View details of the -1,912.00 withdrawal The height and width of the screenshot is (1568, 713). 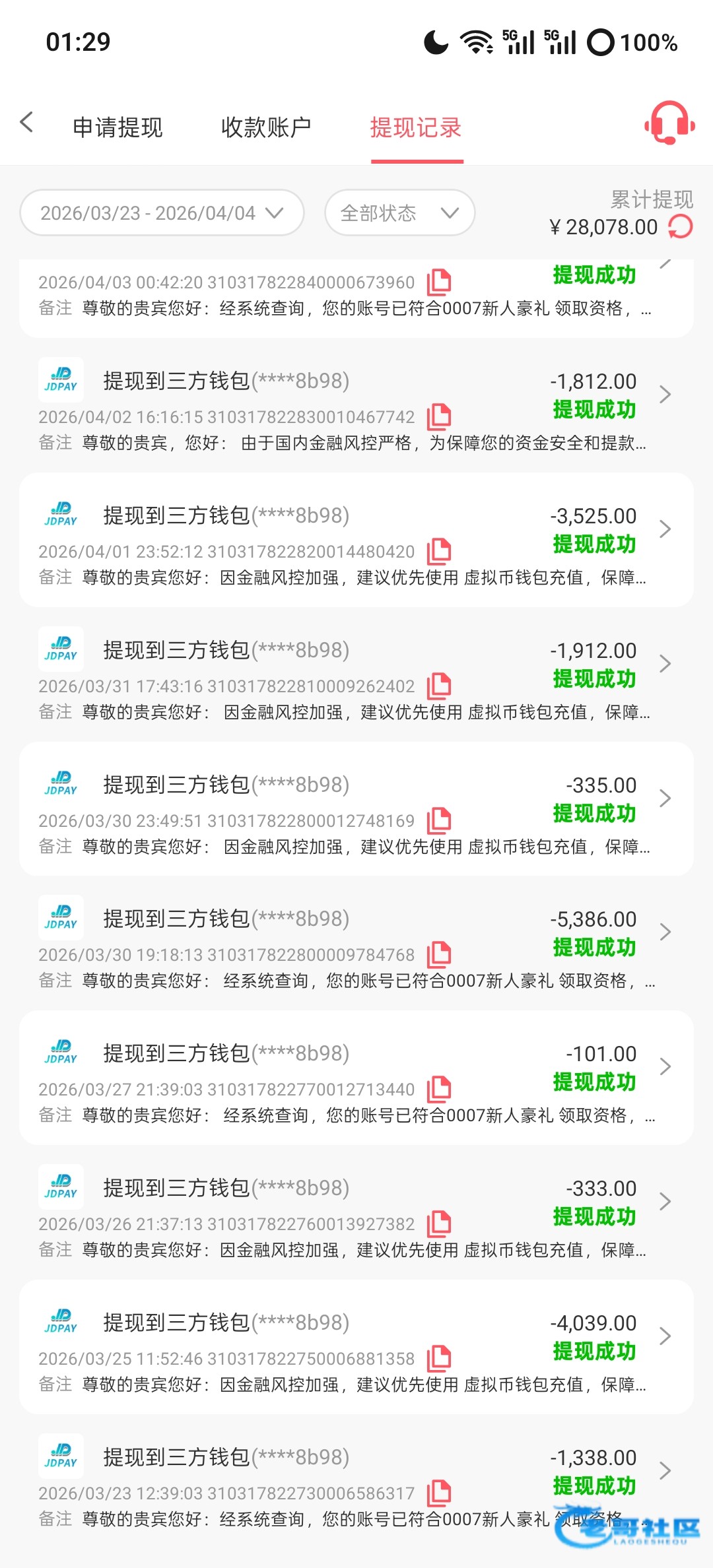[665, 664]
